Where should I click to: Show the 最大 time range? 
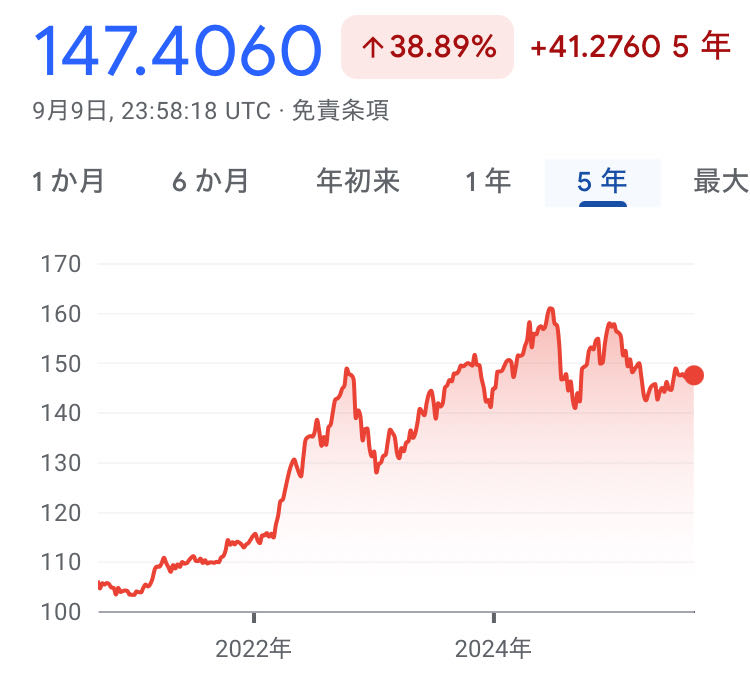coord(720,181)
